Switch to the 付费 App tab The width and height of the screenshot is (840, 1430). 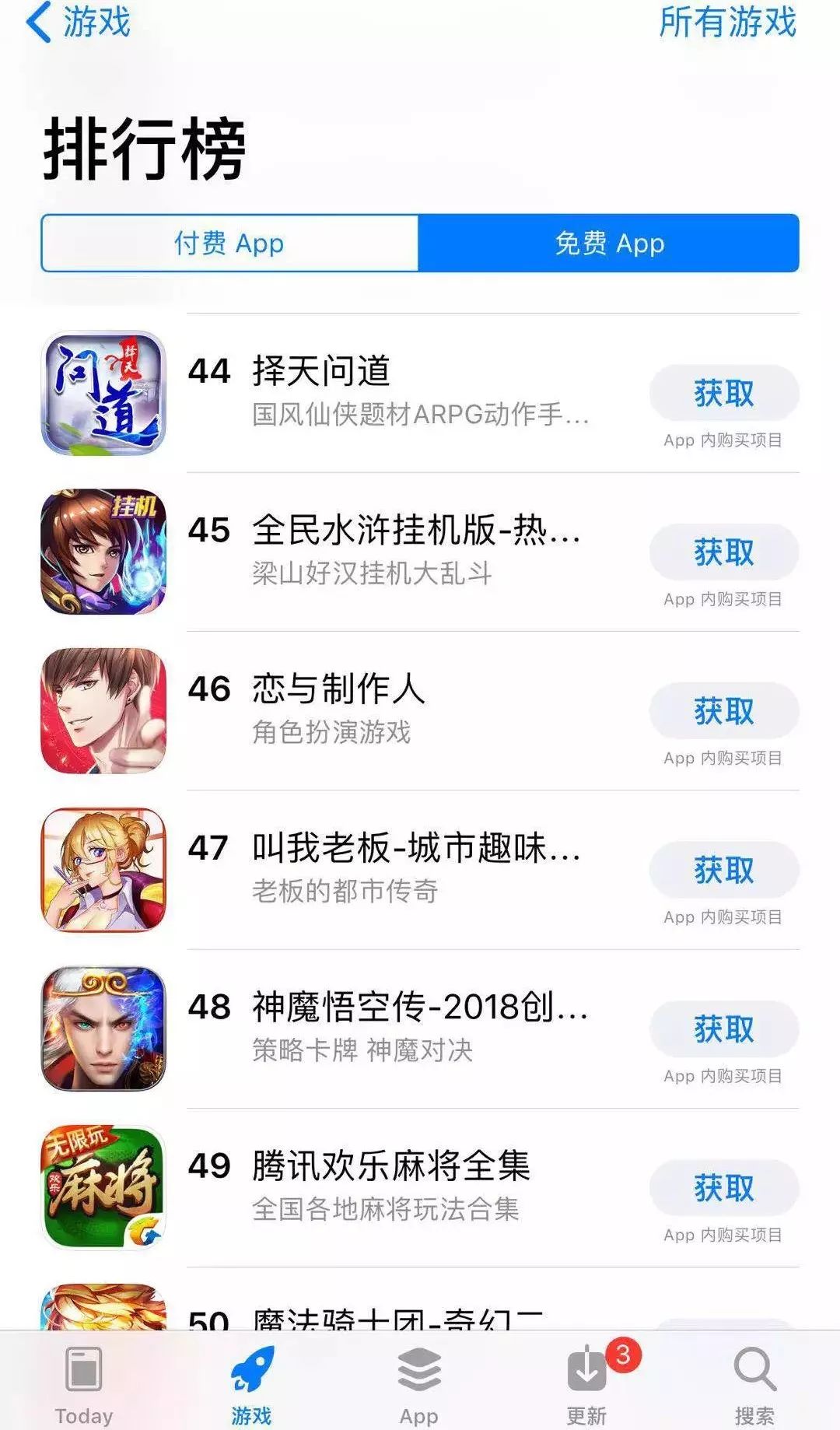229,244
